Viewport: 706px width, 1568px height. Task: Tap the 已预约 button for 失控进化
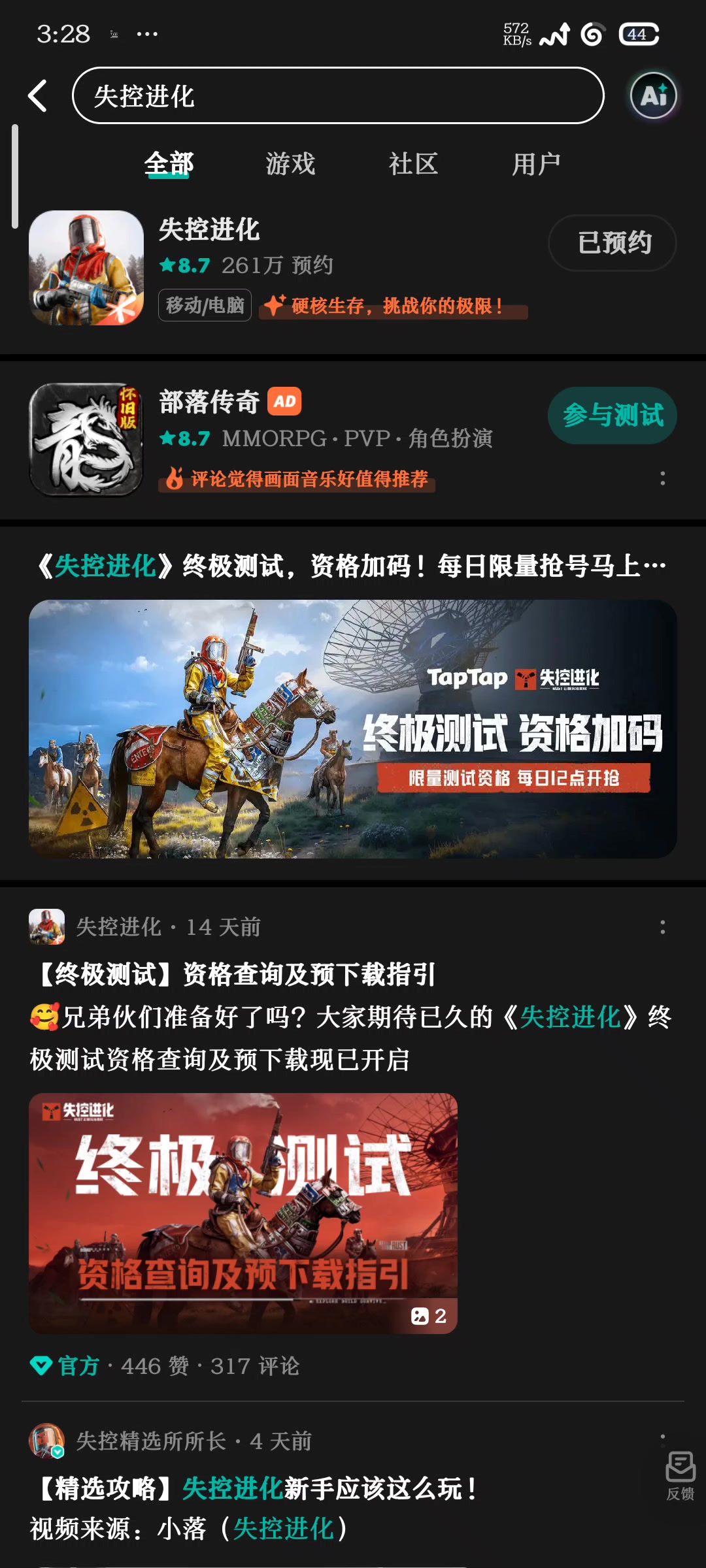coord(613,243)
